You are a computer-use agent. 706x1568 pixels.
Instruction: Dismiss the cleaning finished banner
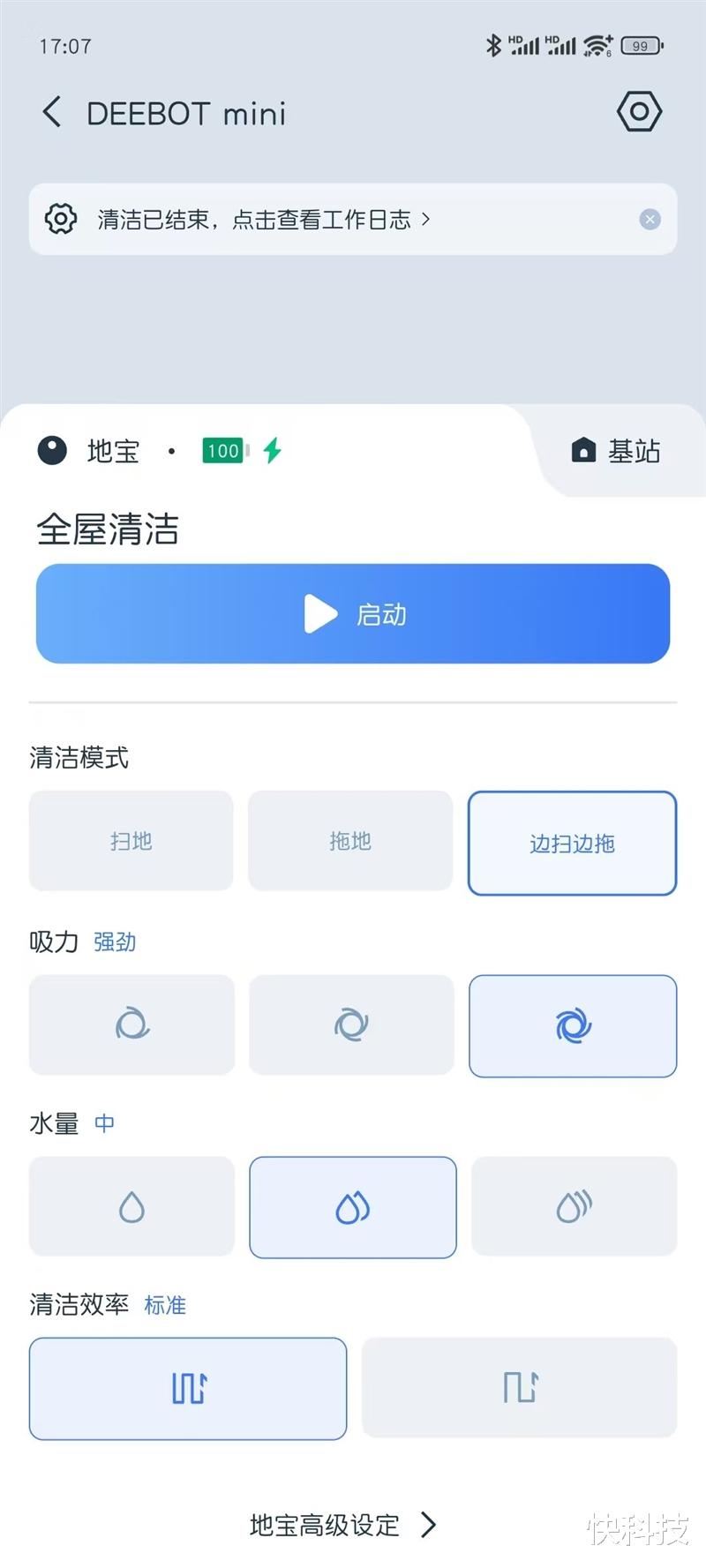pos(650,220)
